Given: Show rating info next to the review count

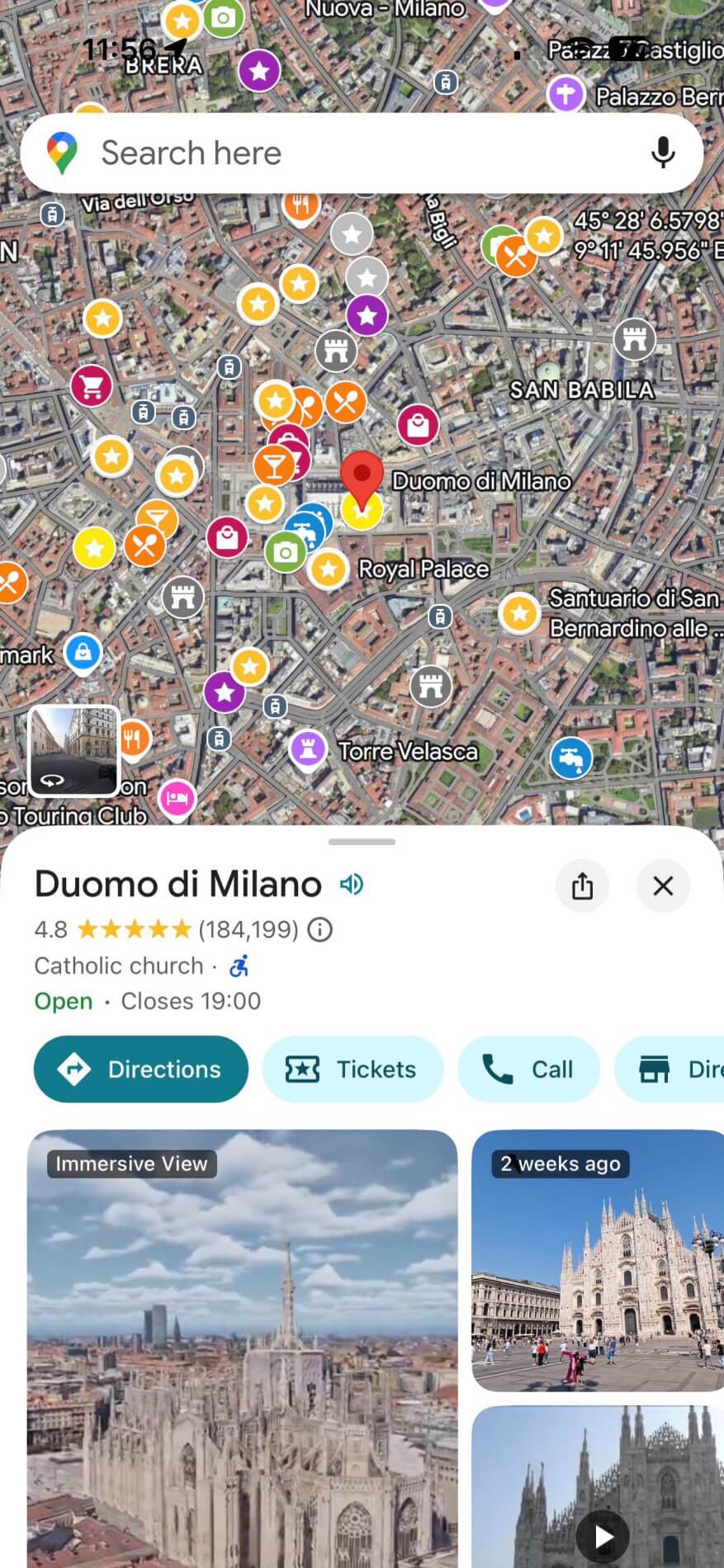Looking at the screenshot, I should click(x=320, y=930).
